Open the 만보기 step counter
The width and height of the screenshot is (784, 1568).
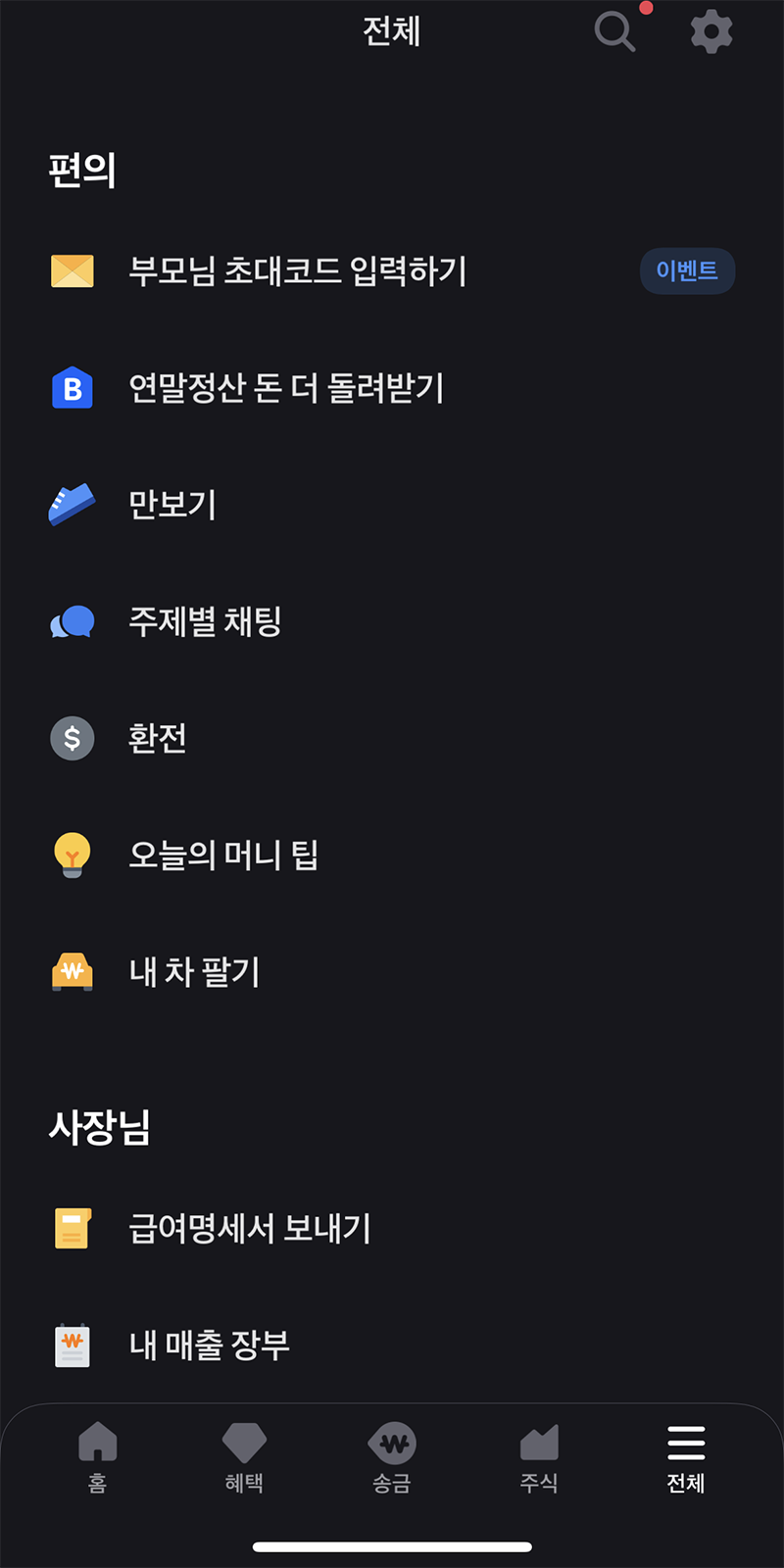coord(392,505)
